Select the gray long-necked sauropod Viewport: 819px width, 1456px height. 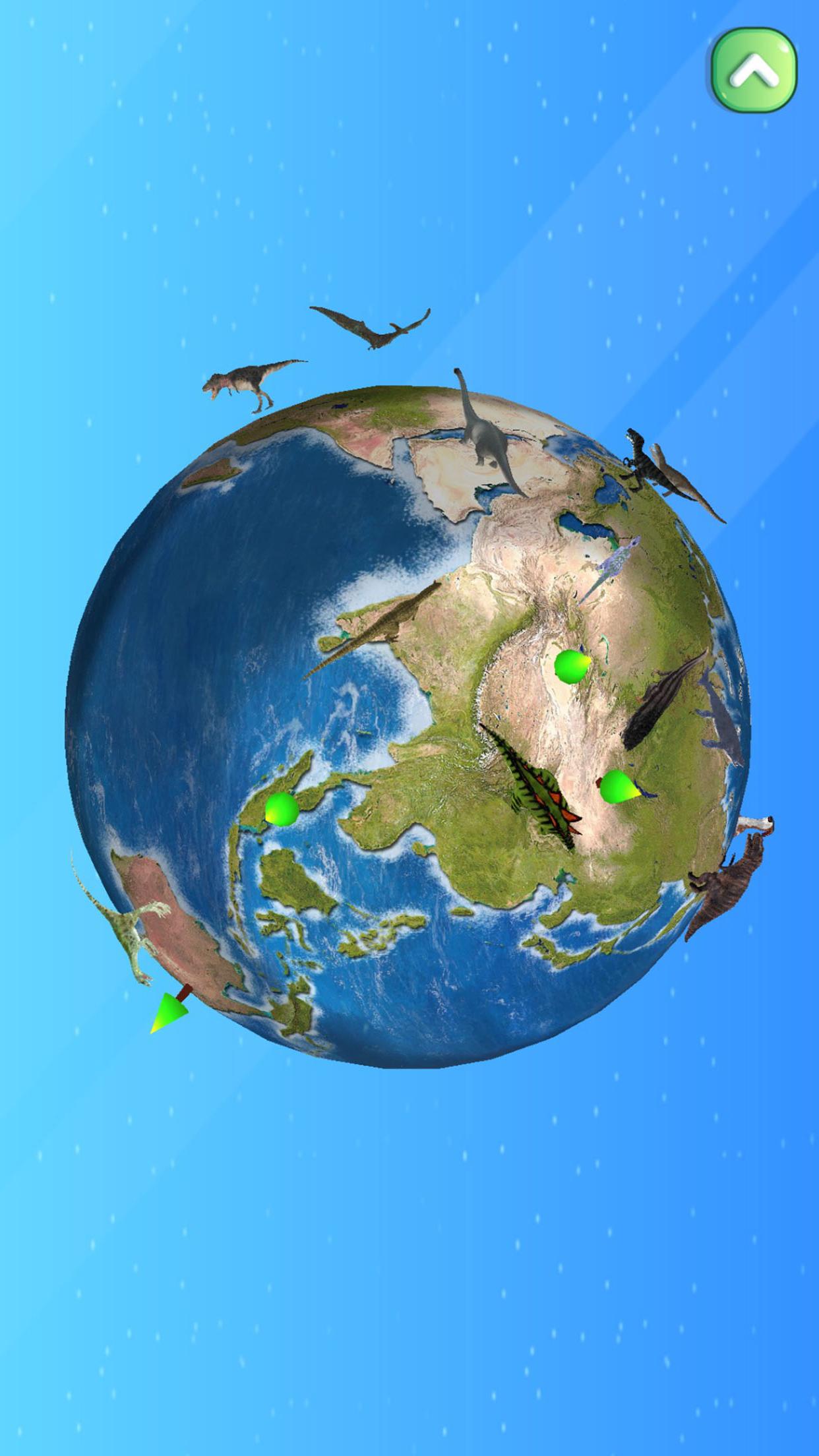[485, 438]
